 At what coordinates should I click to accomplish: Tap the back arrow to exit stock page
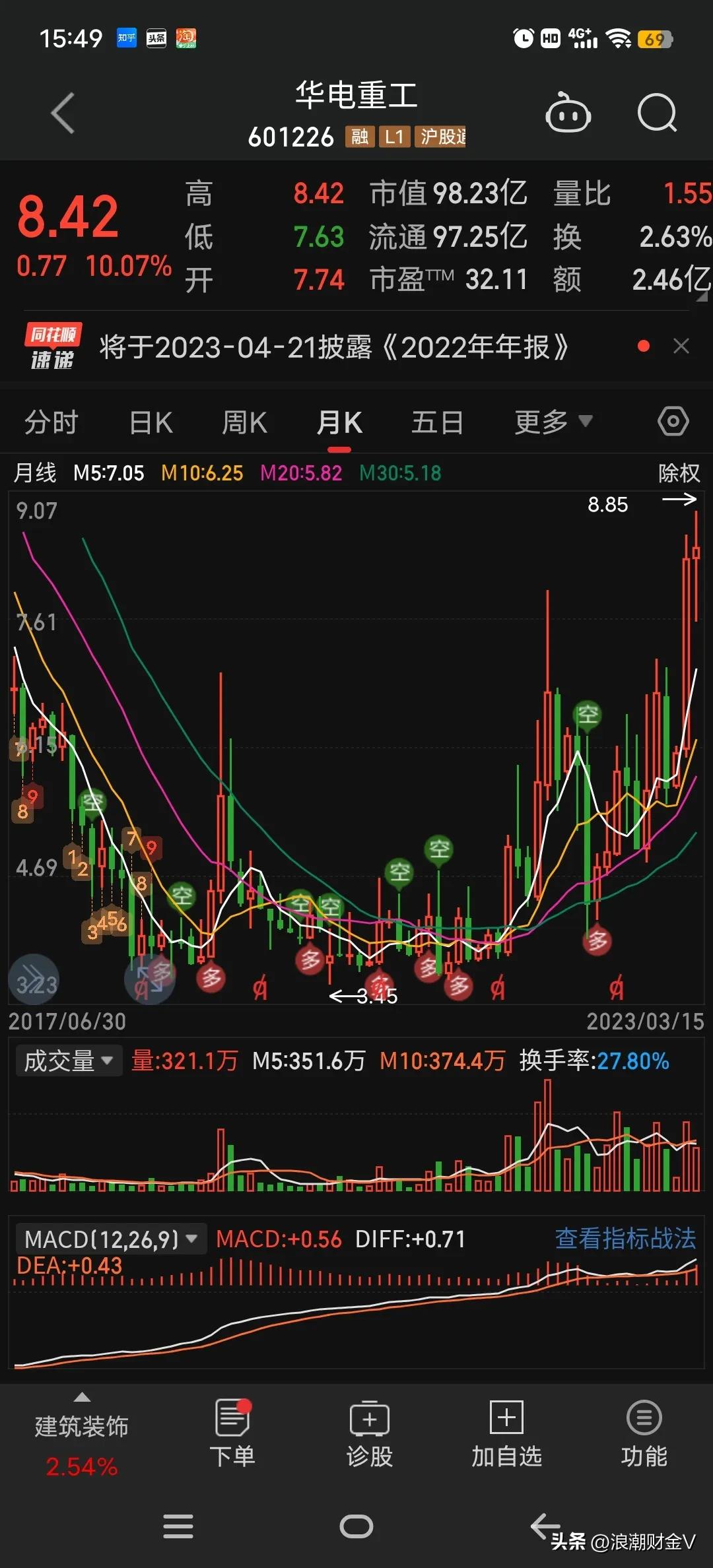pyautogui.click(x=63, y=112)
